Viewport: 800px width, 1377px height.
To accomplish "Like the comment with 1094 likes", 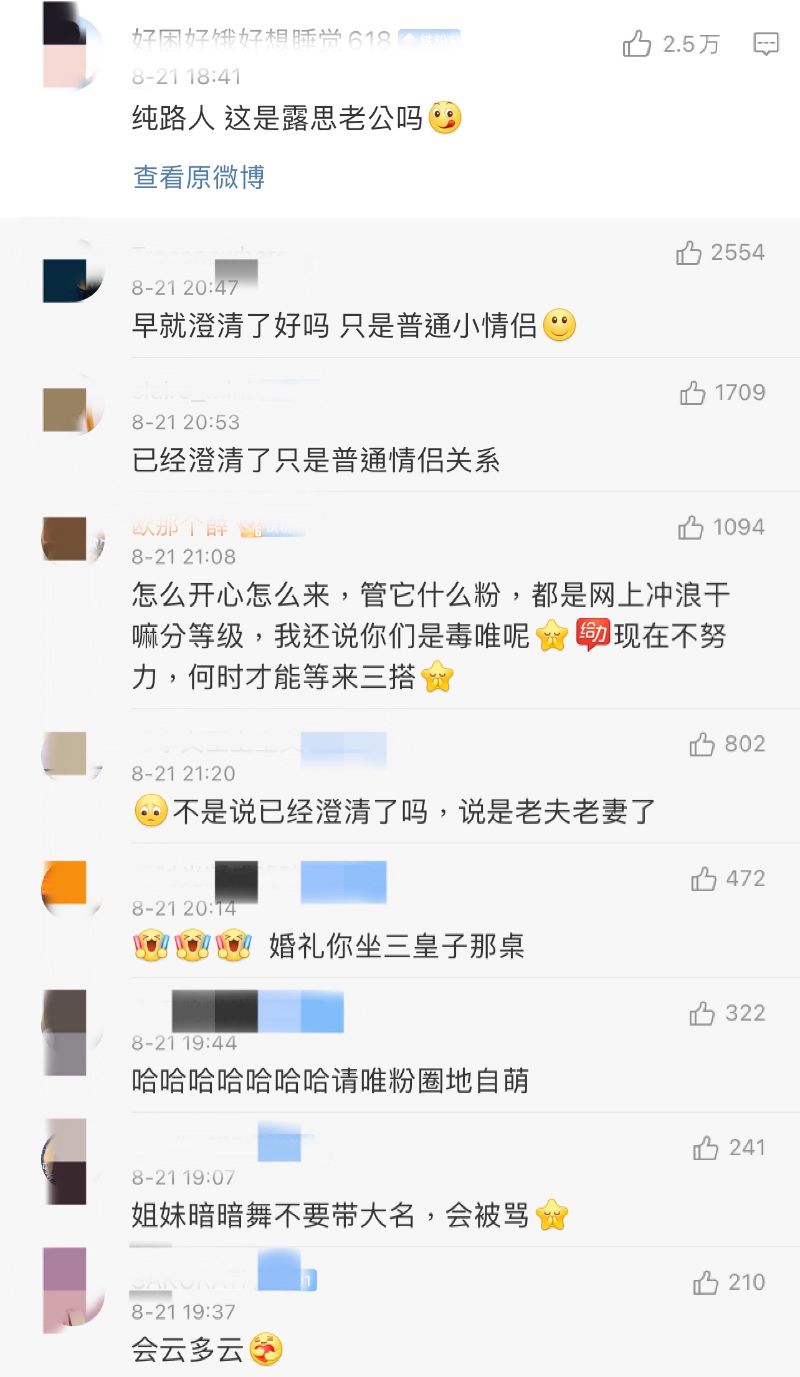I will tap(691, 528).
